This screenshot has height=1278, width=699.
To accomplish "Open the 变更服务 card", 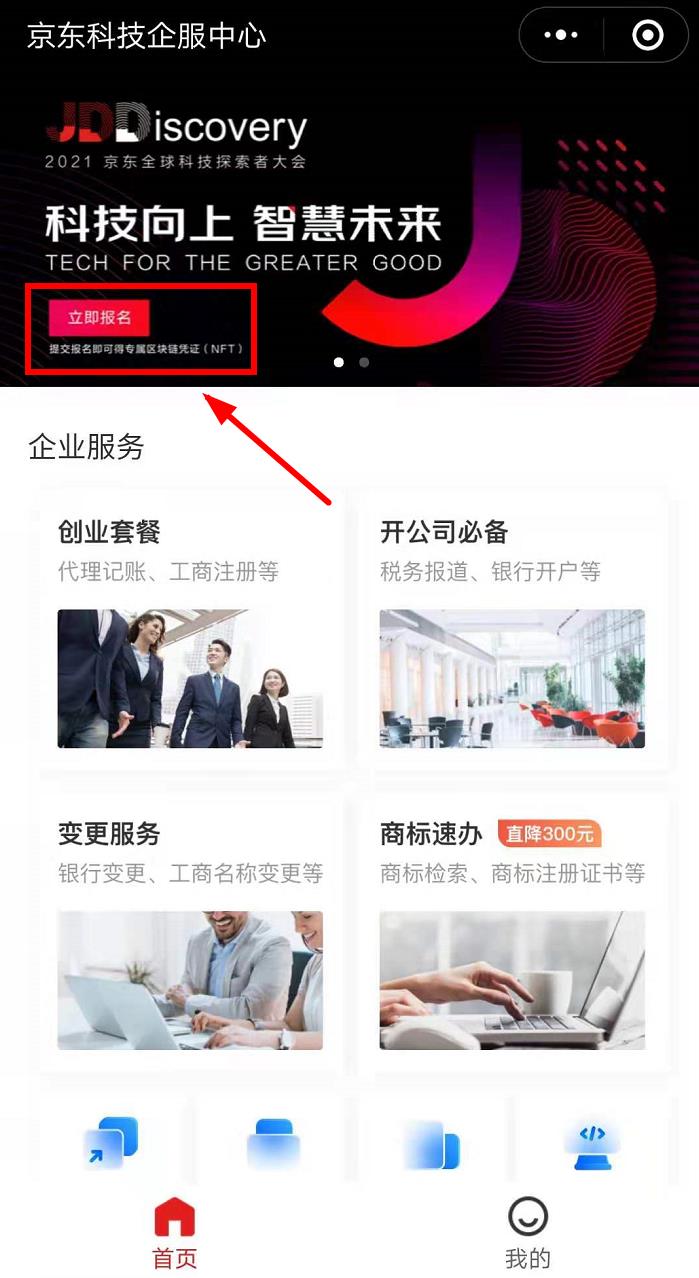I will click(190, 933).
